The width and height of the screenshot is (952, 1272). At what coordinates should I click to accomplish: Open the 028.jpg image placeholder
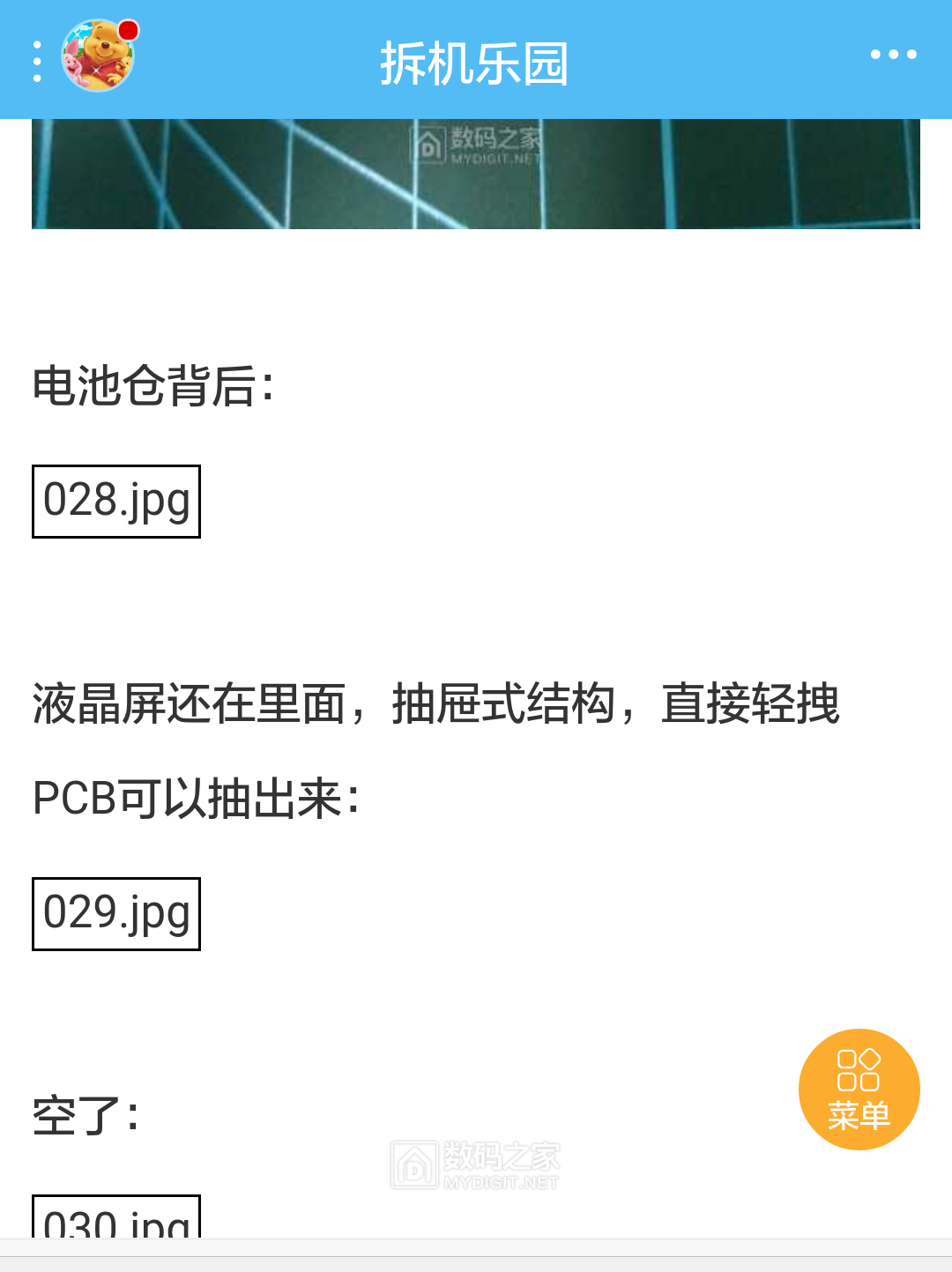(x=116, y=502)
